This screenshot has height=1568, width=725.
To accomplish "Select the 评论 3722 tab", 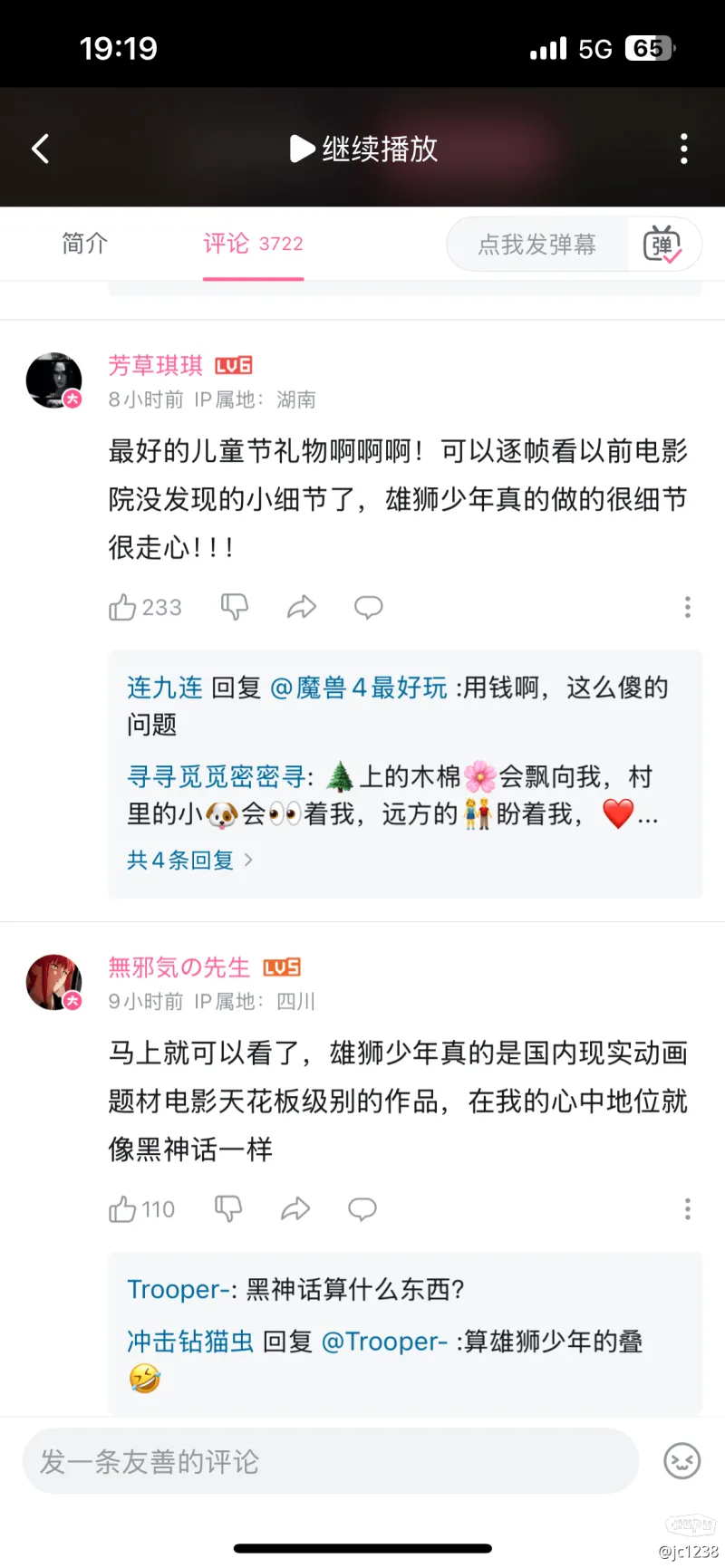I will pos(253,244).
